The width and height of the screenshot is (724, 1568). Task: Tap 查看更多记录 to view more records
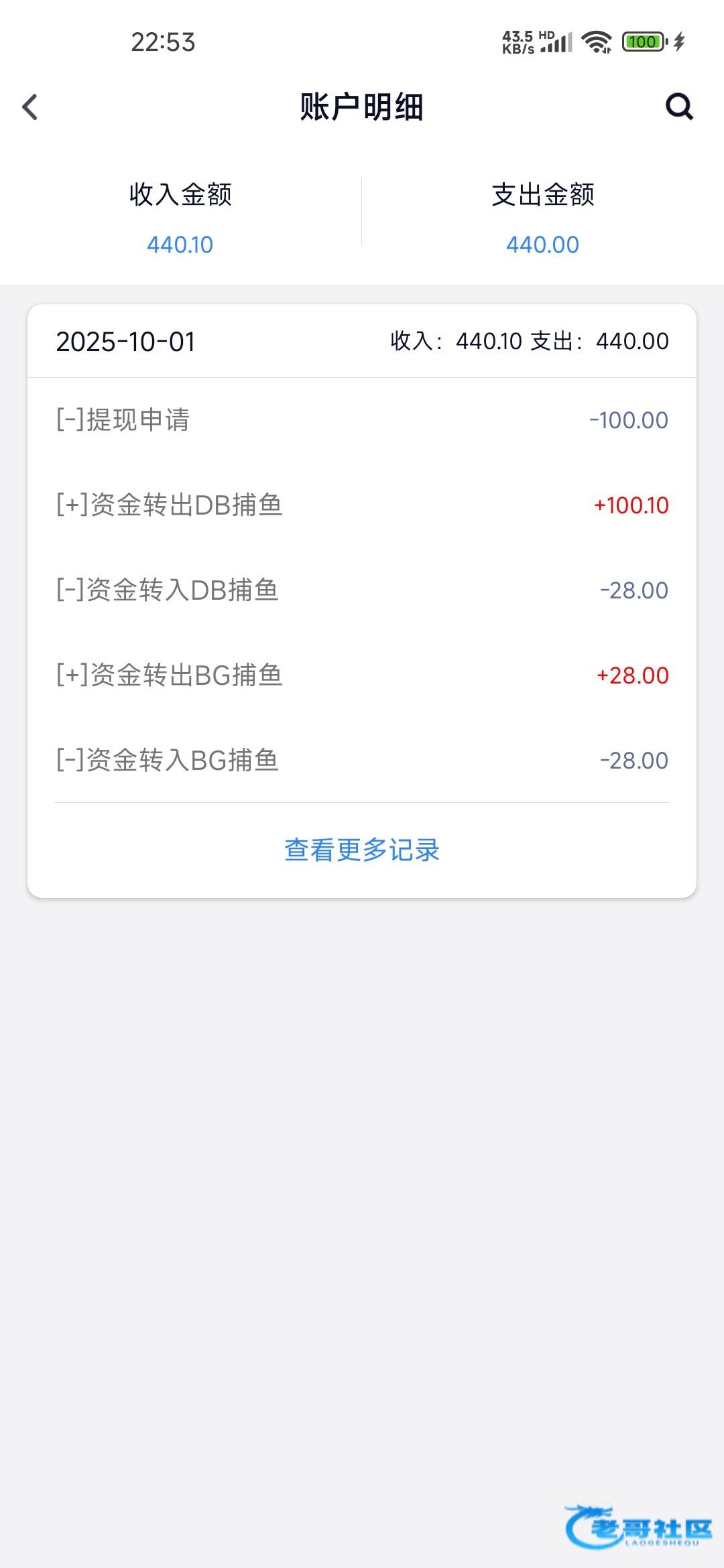(362, 850)
